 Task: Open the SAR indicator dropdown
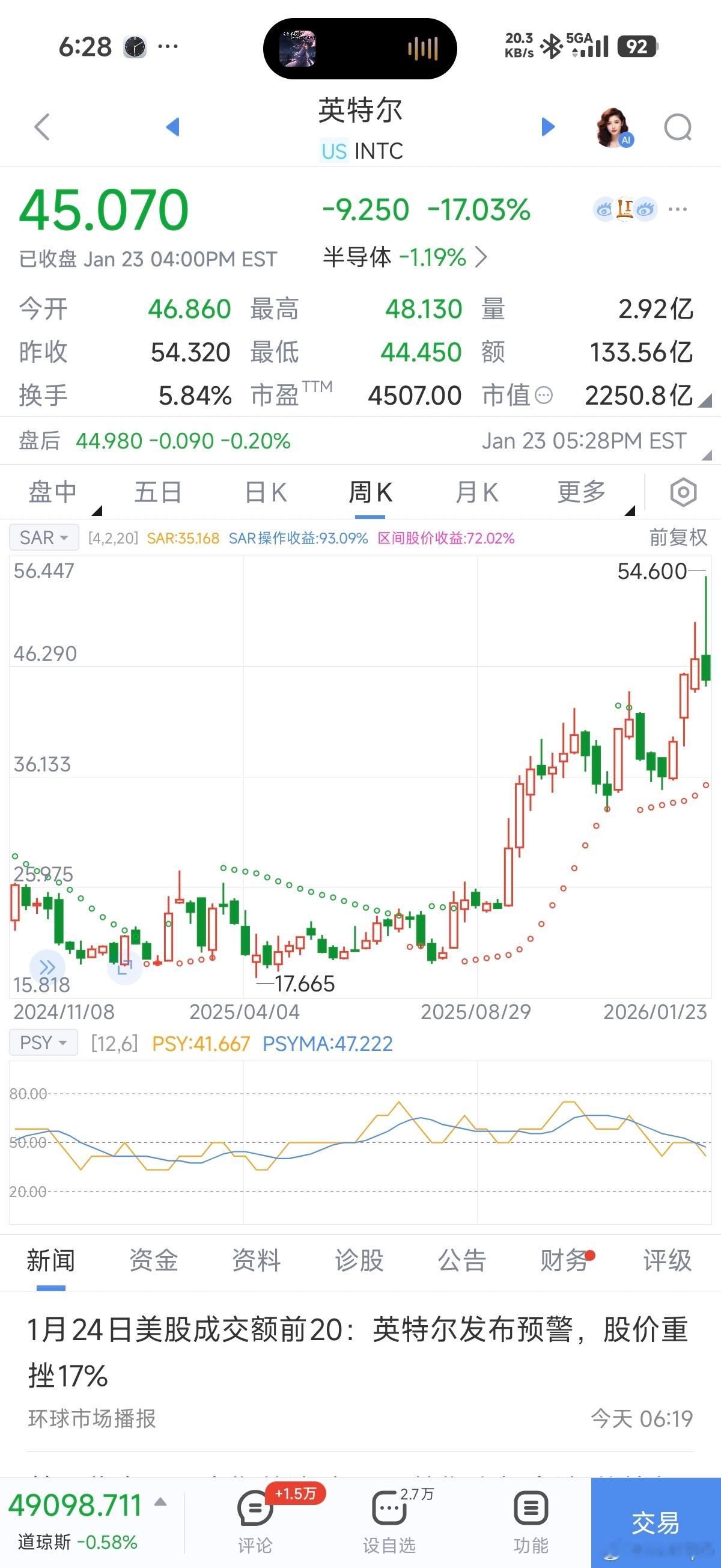(44, 537)
